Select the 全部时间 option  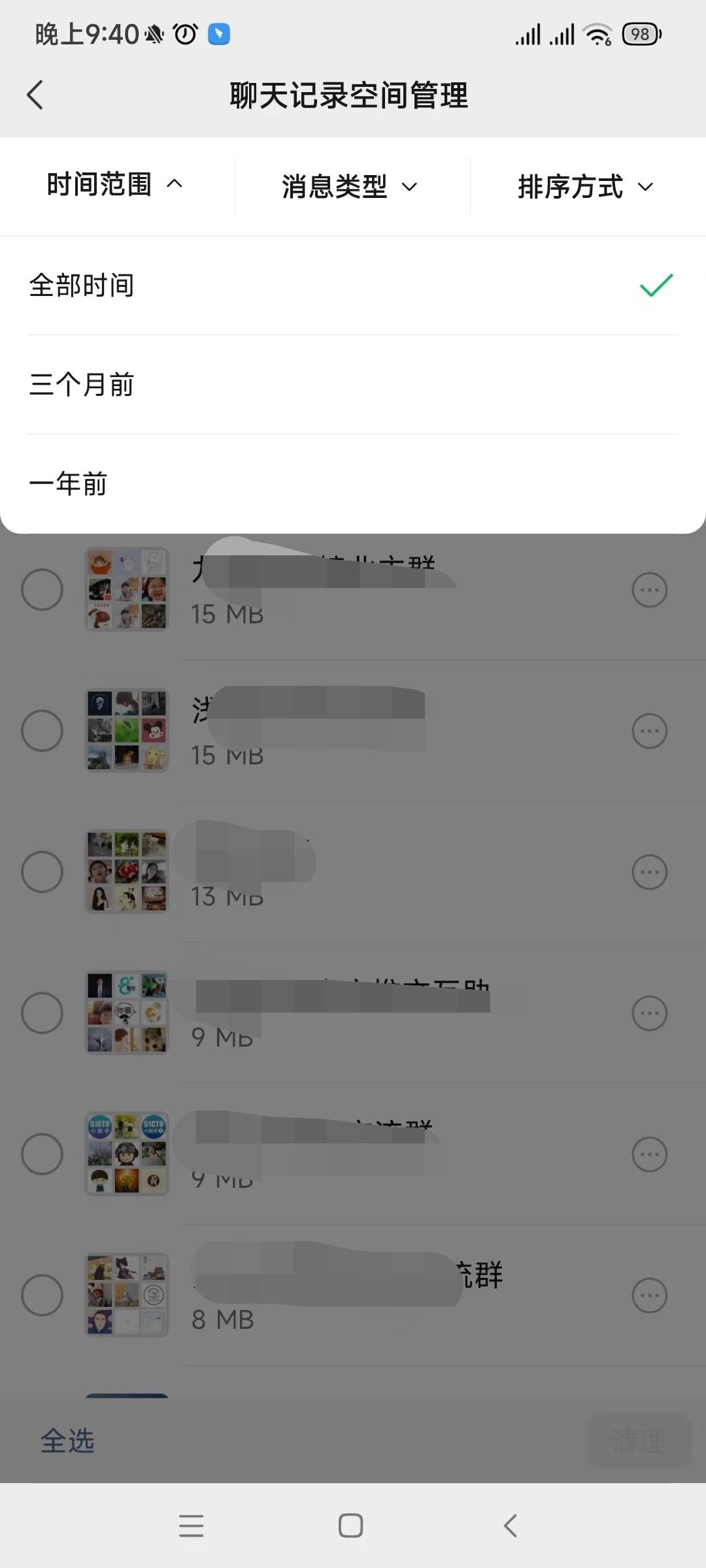pyautogui.click(x=352, y=286)
